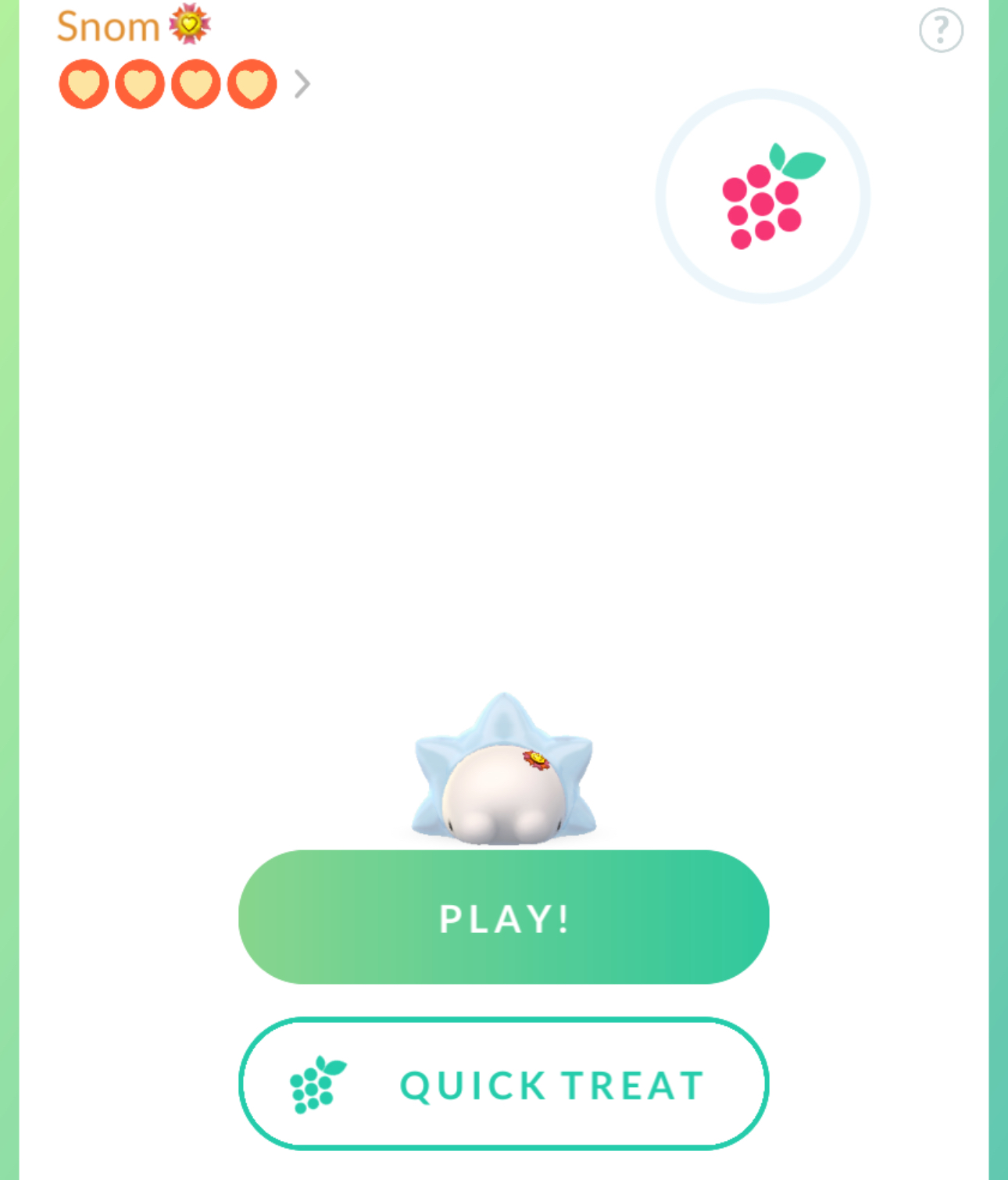Expand buddy hearts details chevron
This screenshot has width=1008, height=1180.
tap(302, 84)
